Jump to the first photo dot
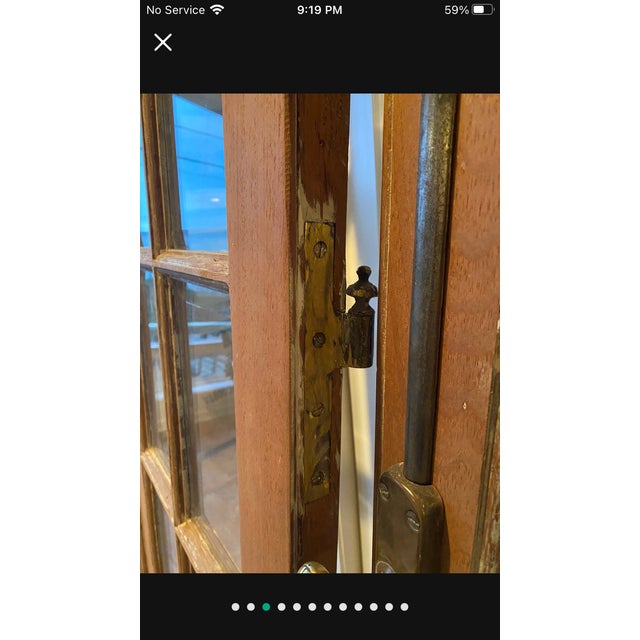 (x=235, y=606)
